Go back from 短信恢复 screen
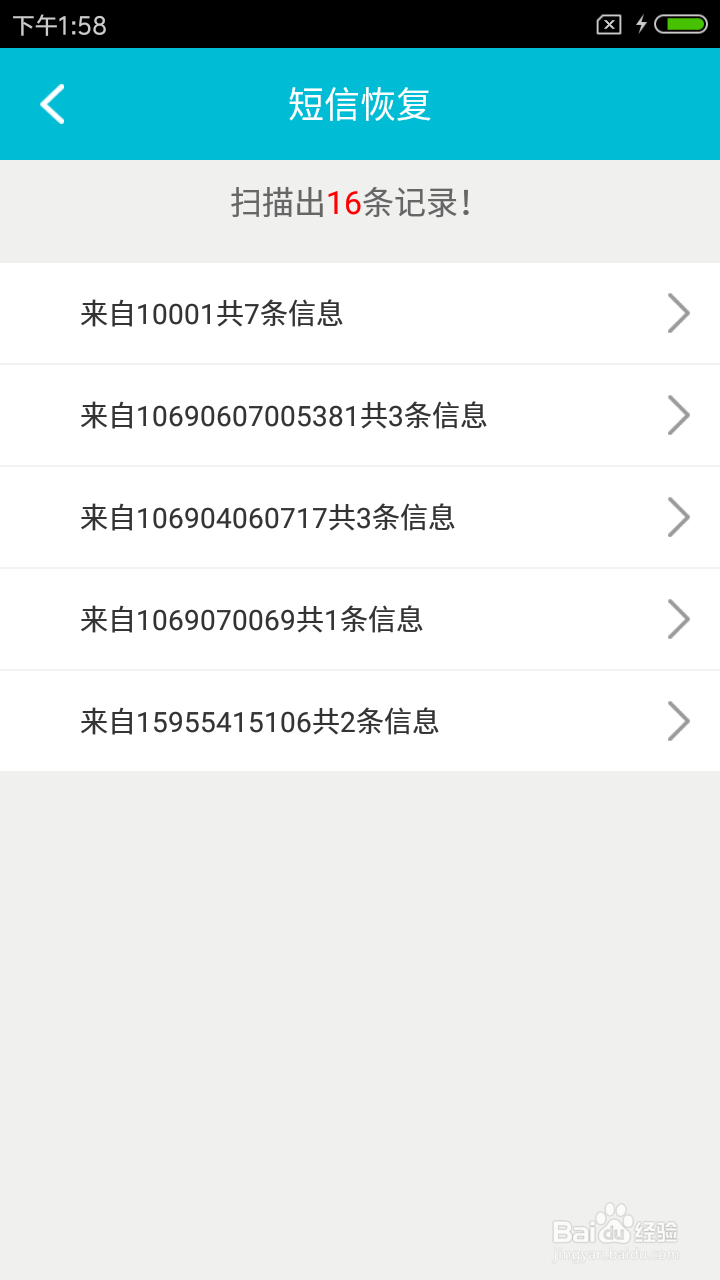This screenshot has width=720, height=1280. [52, 104]
